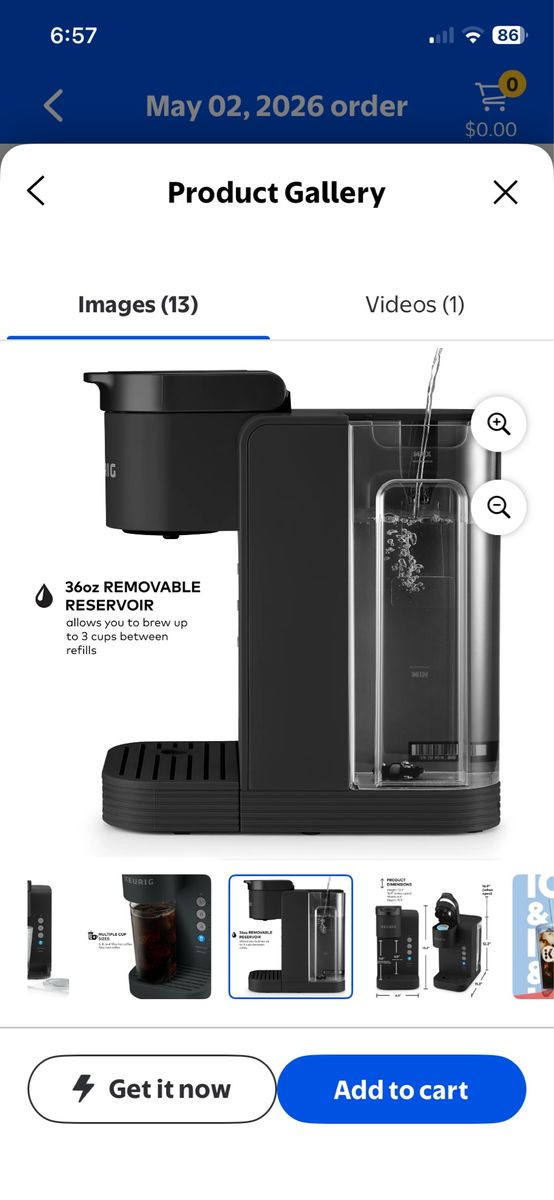Tap Get it now
Image resolution: width=554 pixels, height=1200 pixels.
coord(151,1089)
